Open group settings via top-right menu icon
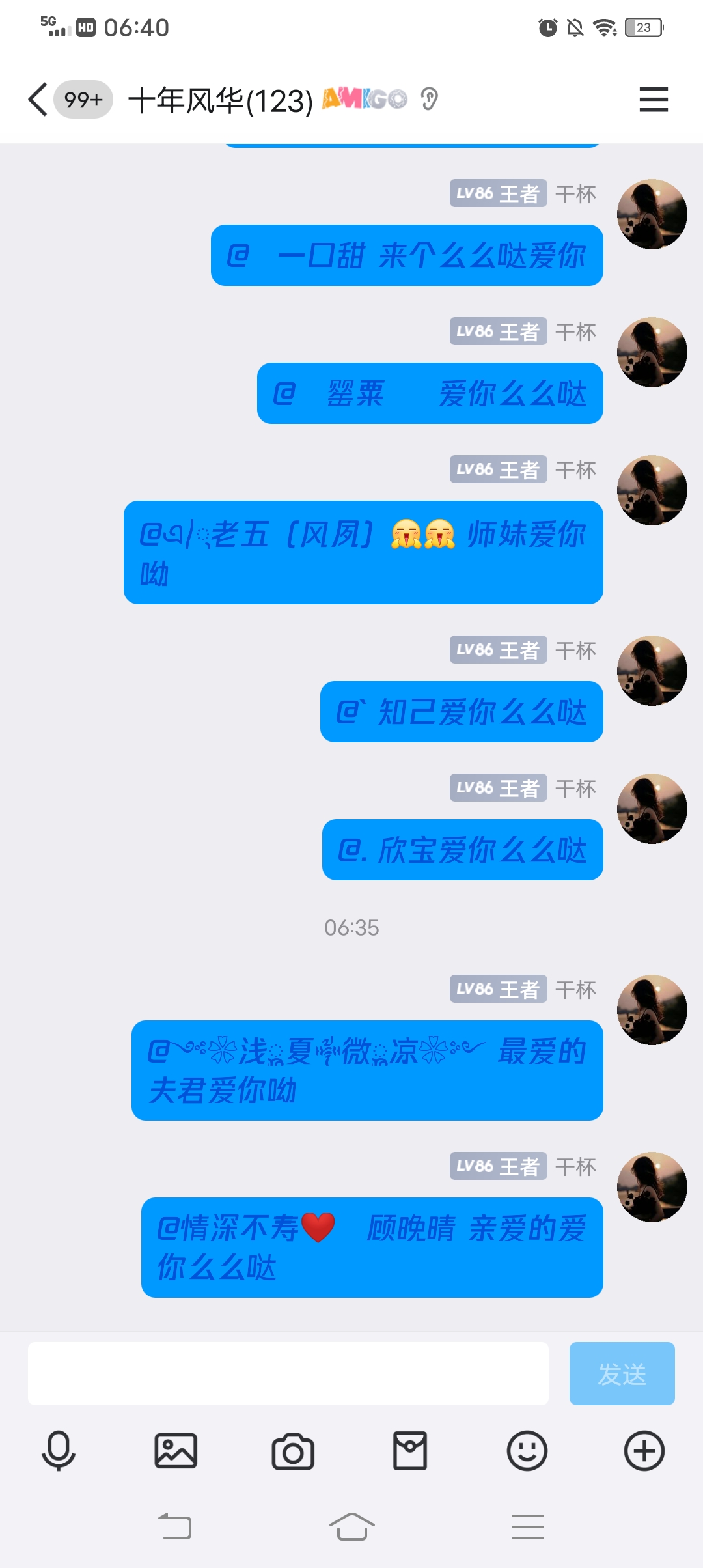The height and width of the screenshot is (1568, 703). (x=654, y=99)
